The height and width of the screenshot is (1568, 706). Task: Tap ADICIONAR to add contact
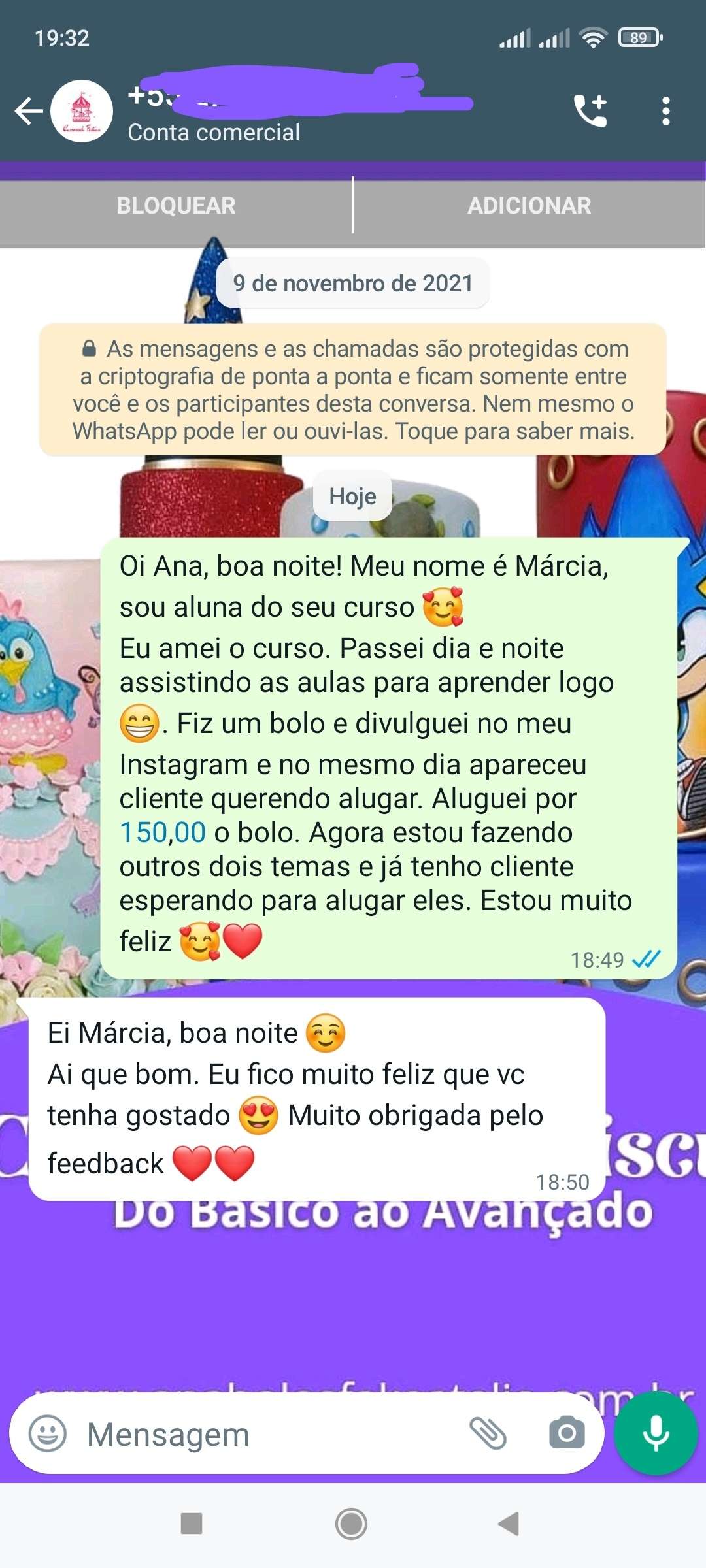529,205
